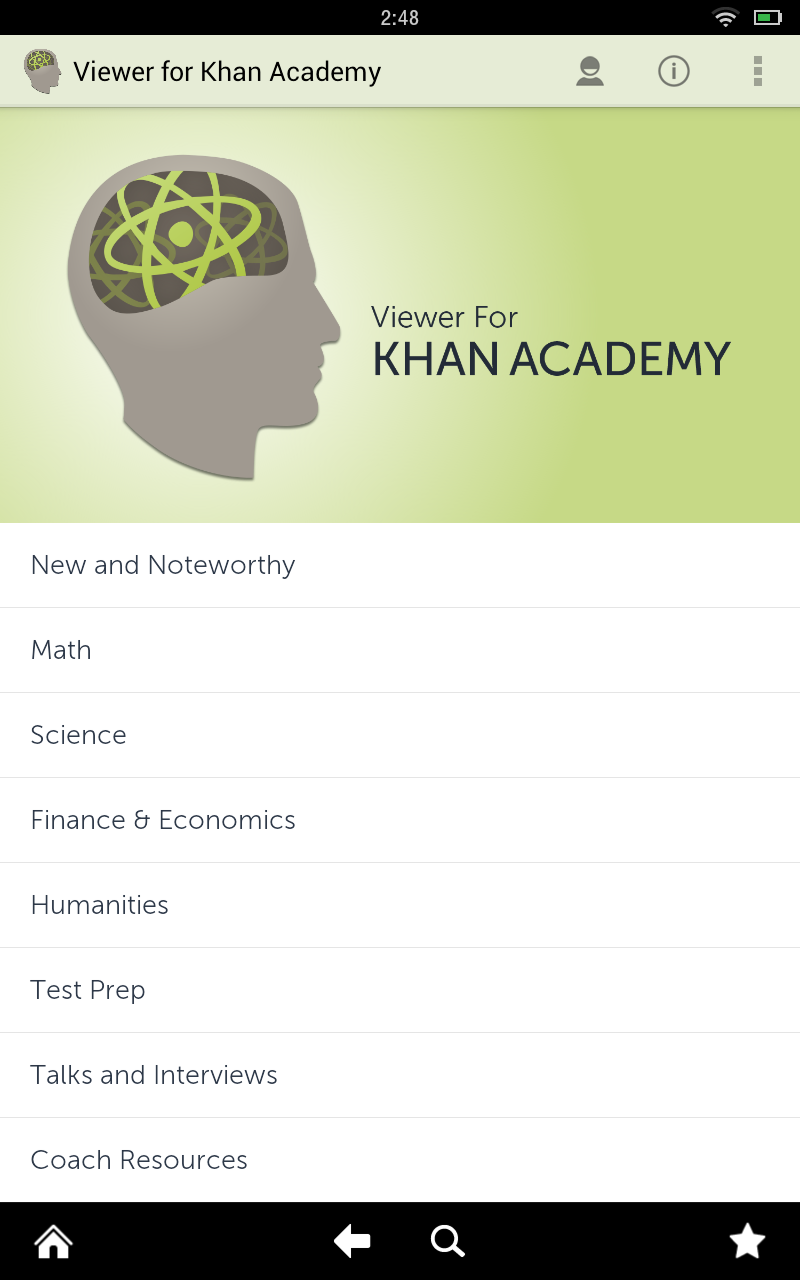The height and width of the screenshot is (1280, 800).
Task: Open Coach Resources
Action: pyautogui.click(x=139, y=1160)
